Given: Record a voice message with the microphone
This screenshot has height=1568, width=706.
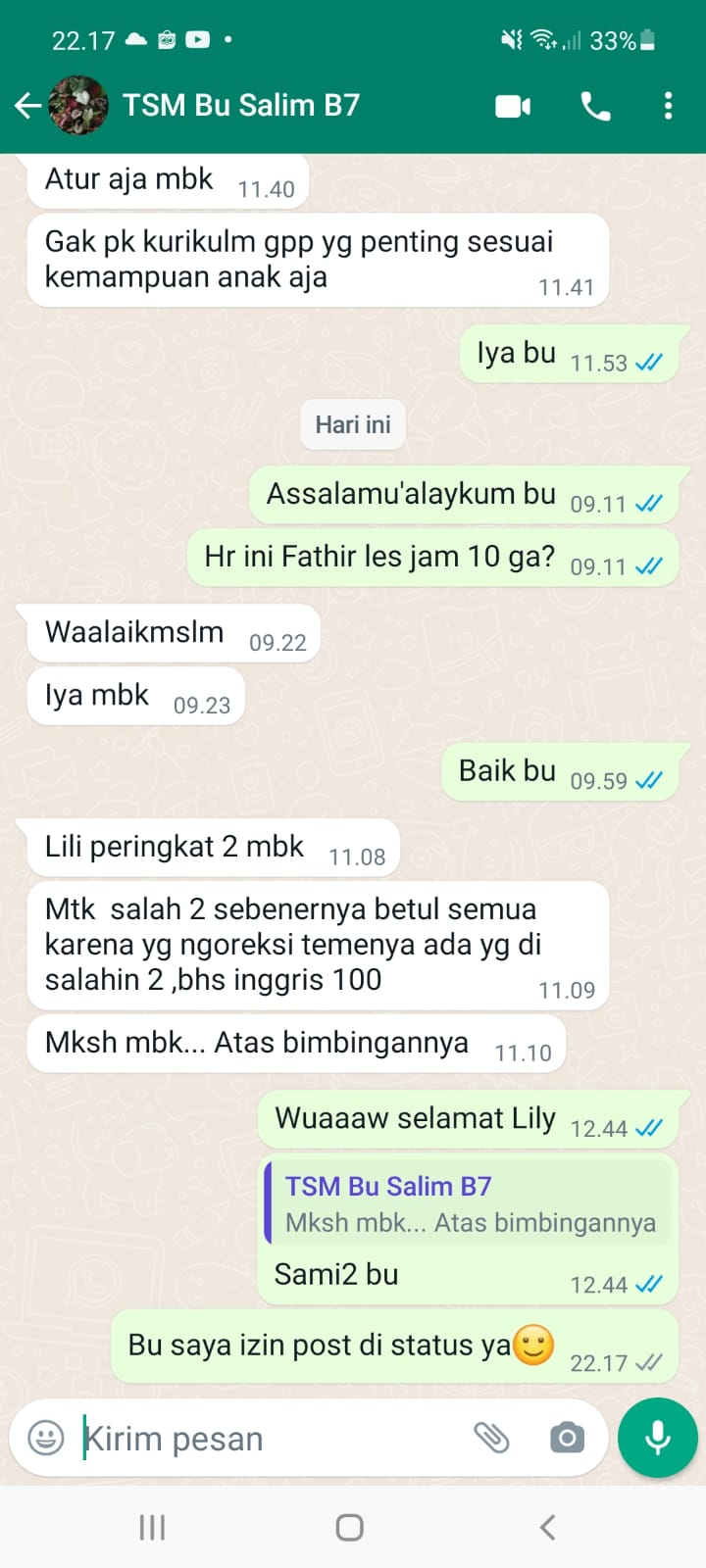Looking at the screenshot, I should (x=657, y=1437).
